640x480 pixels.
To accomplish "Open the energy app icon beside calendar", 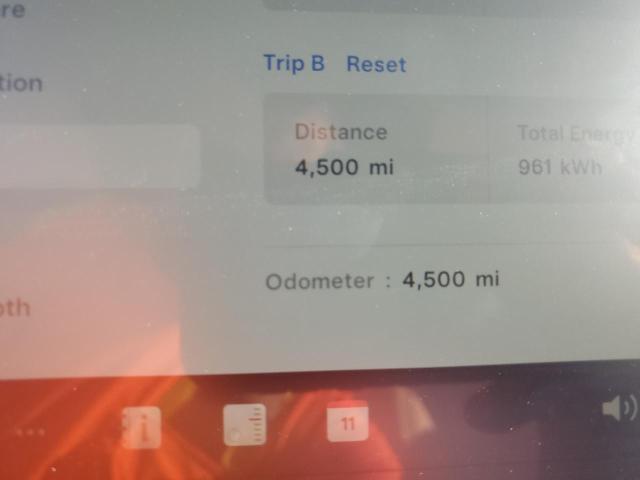I will (244, 425).
